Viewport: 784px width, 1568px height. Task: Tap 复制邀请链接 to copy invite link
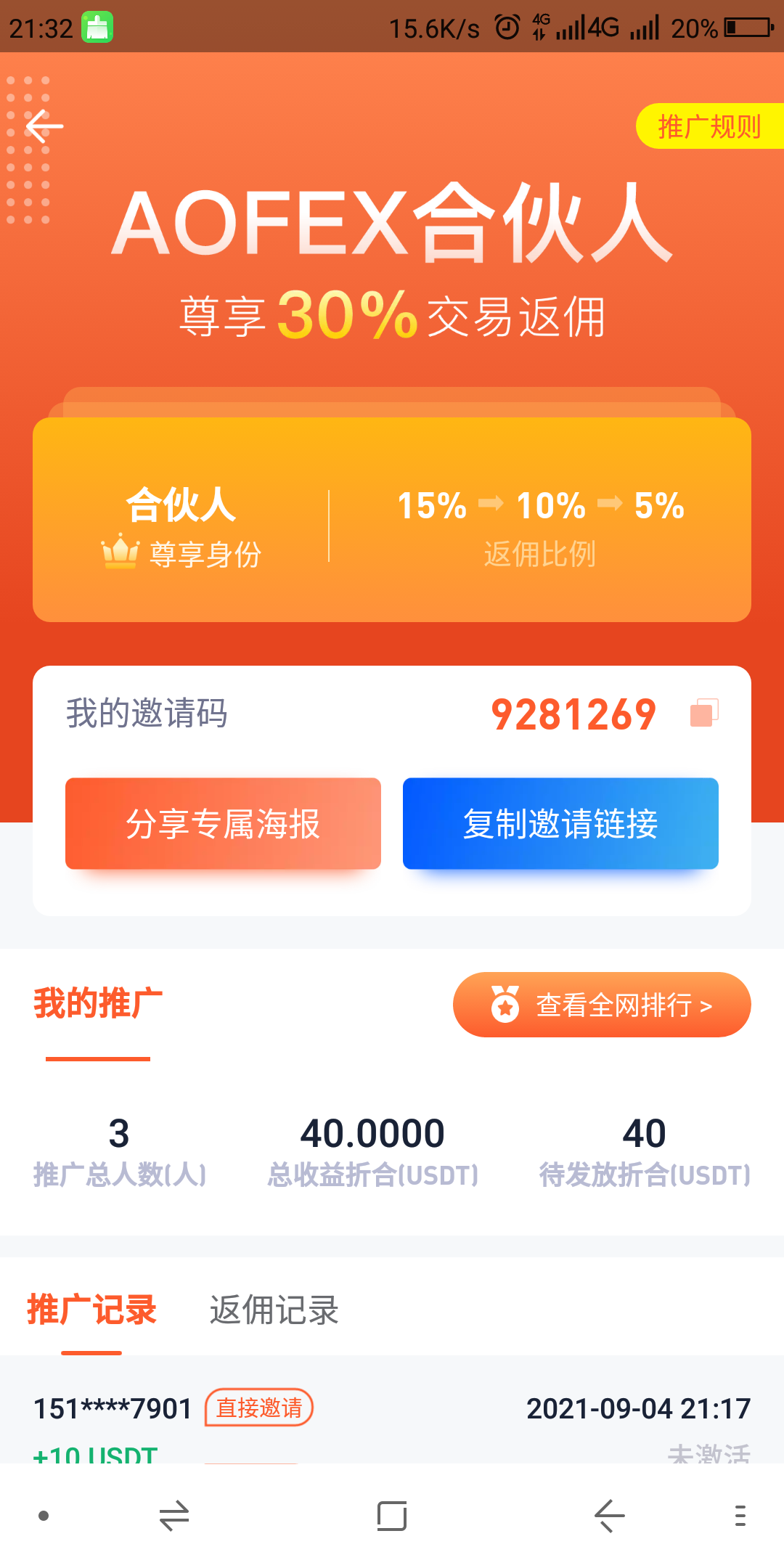(x=560, y=823)
